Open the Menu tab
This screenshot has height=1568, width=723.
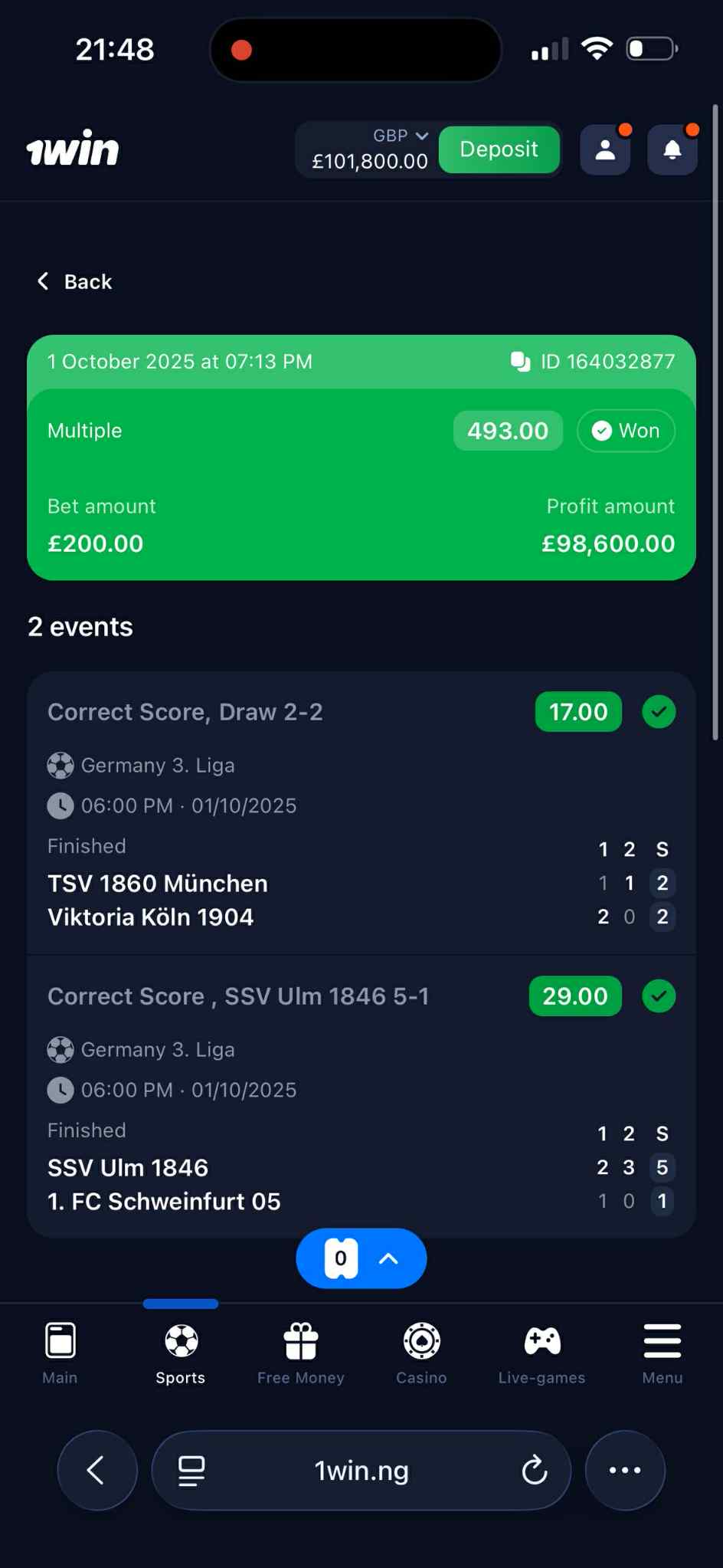click(x=662, y=1353)
